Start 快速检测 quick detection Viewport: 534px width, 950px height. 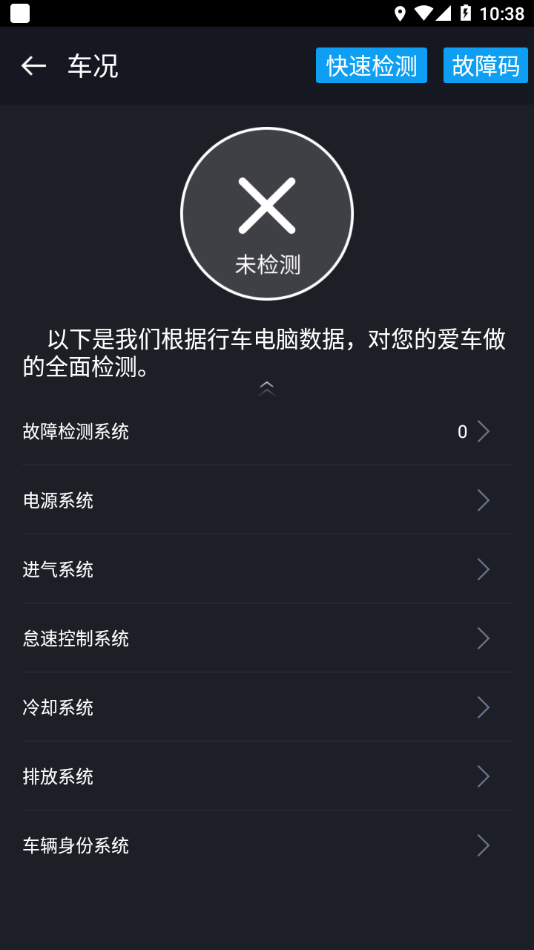(371, 65)
